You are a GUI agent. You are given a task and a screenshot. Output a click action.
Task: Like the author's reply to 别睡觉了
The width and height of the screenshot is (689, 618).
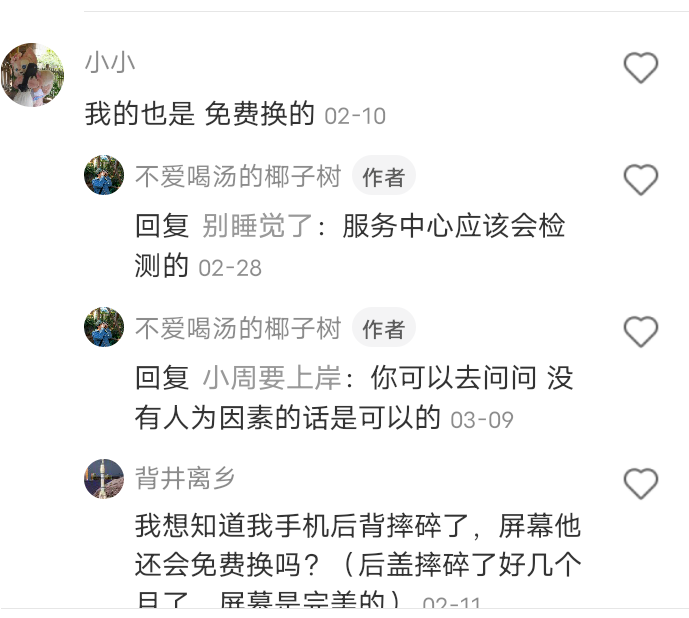[640, 180]
